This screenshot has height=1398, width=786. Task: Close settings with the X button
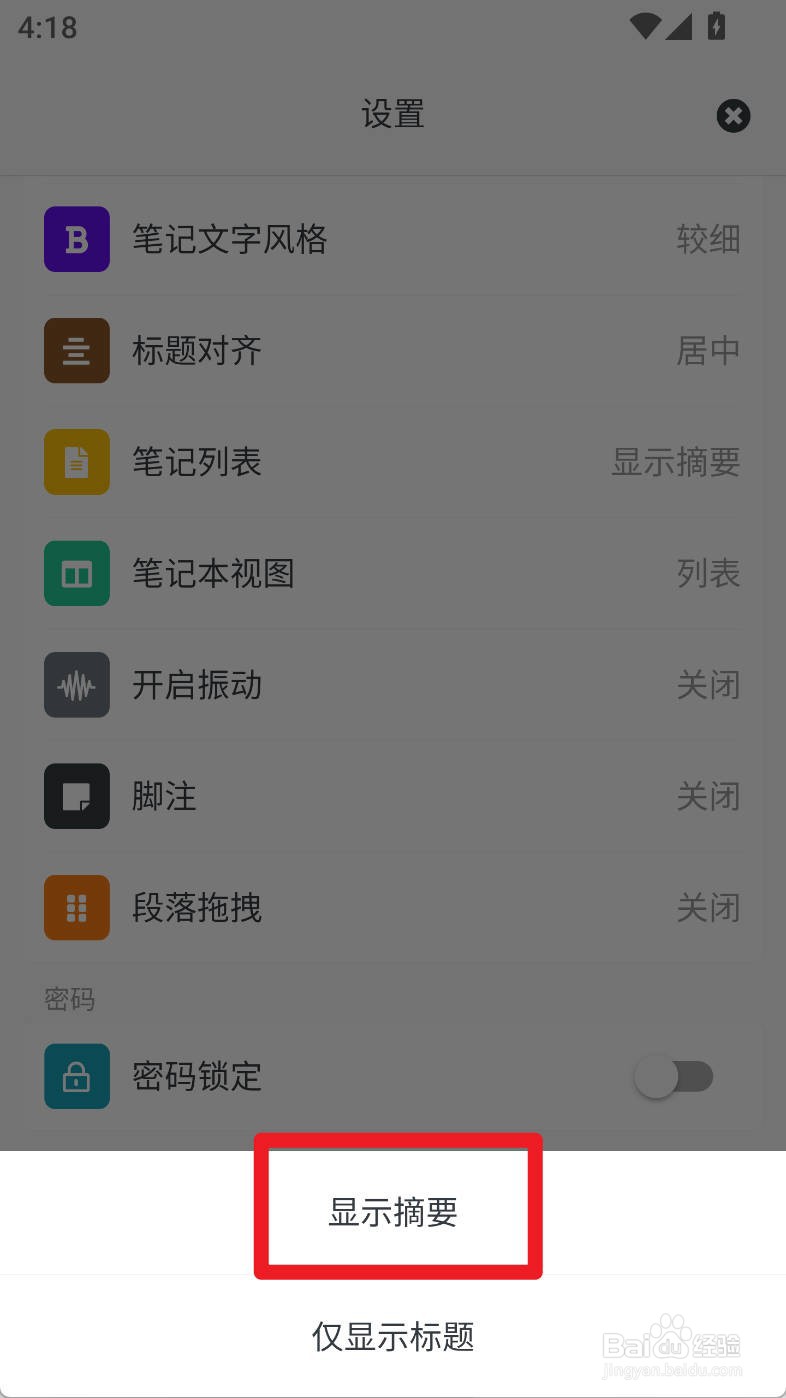(733, 116)
